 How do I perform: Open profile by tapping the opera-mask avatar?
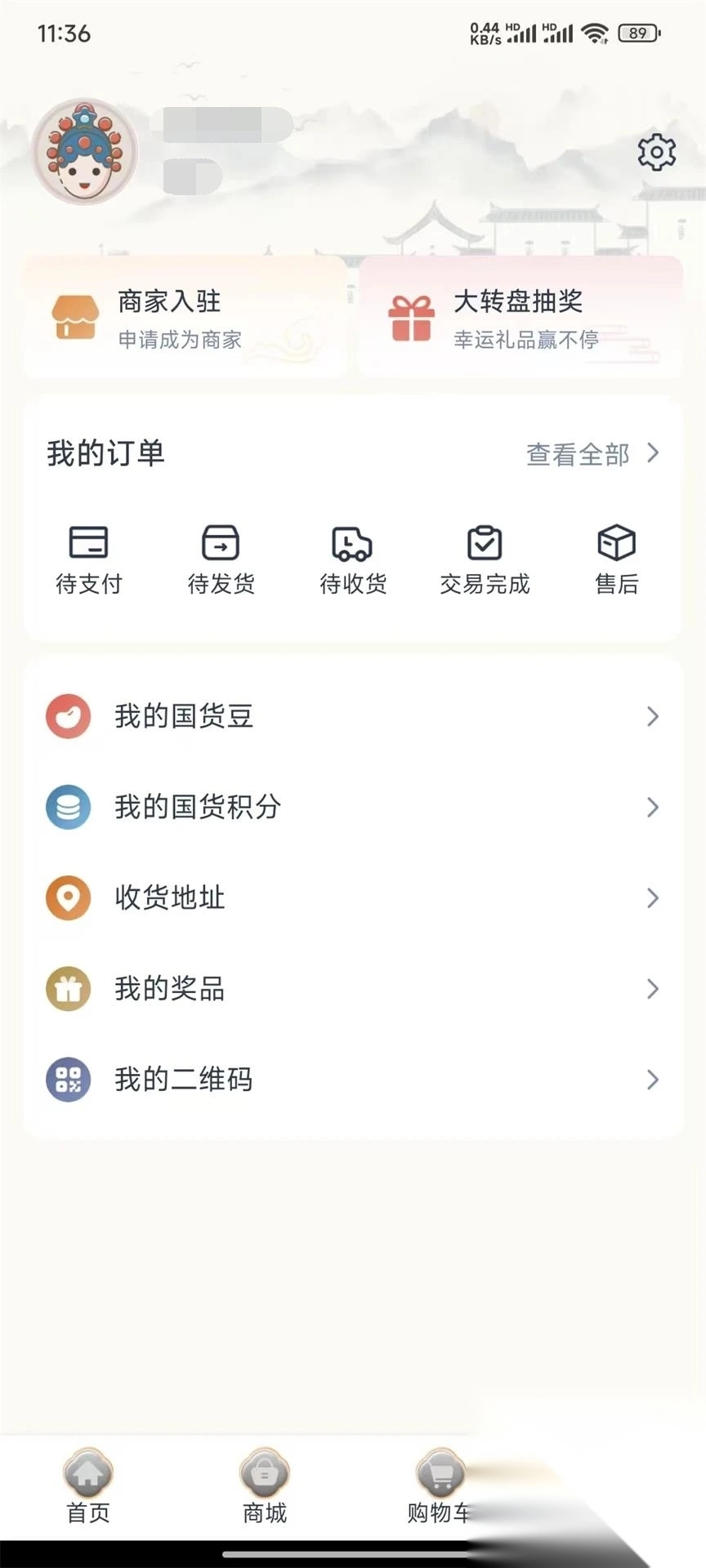coord(85,154)
